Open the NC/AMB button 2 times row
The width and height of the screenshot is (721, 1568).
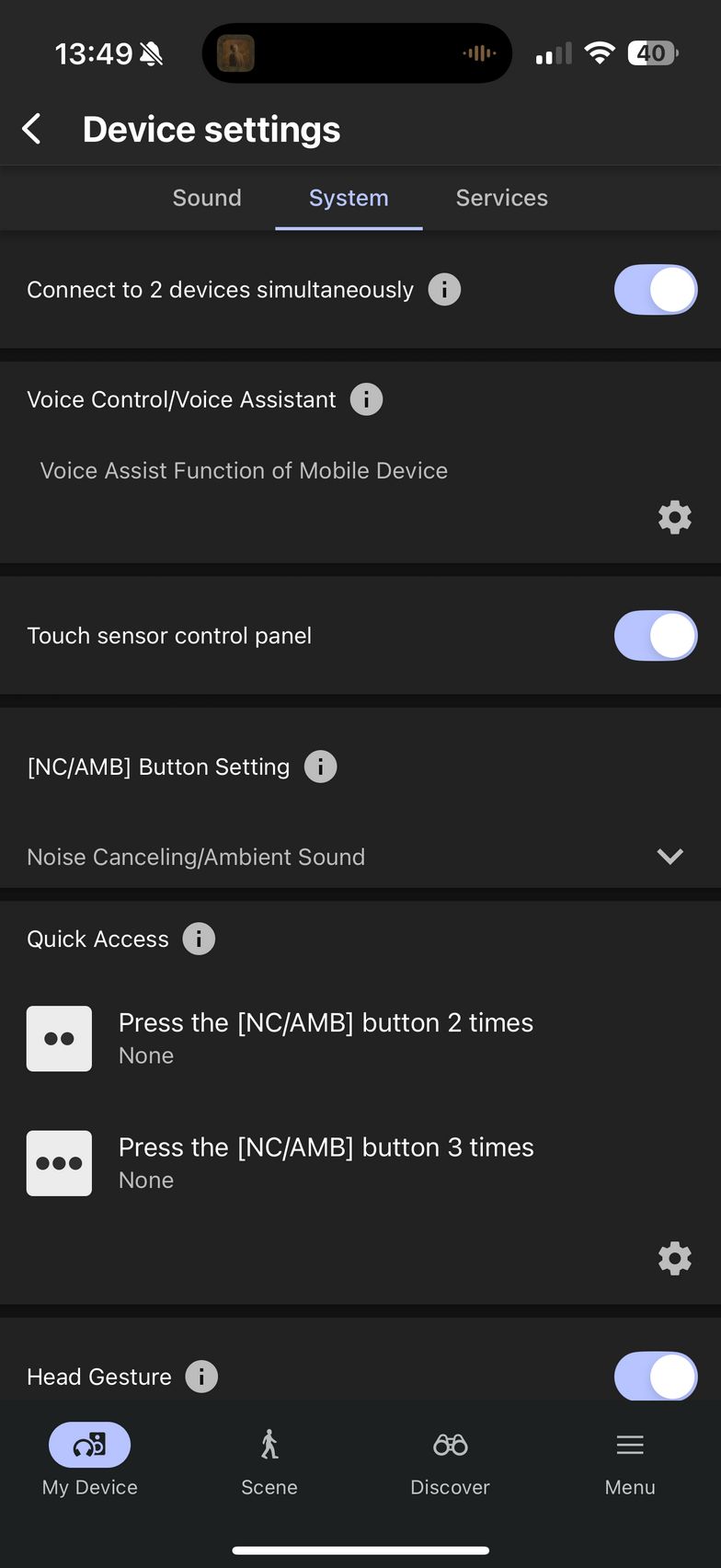(360, 1039)
